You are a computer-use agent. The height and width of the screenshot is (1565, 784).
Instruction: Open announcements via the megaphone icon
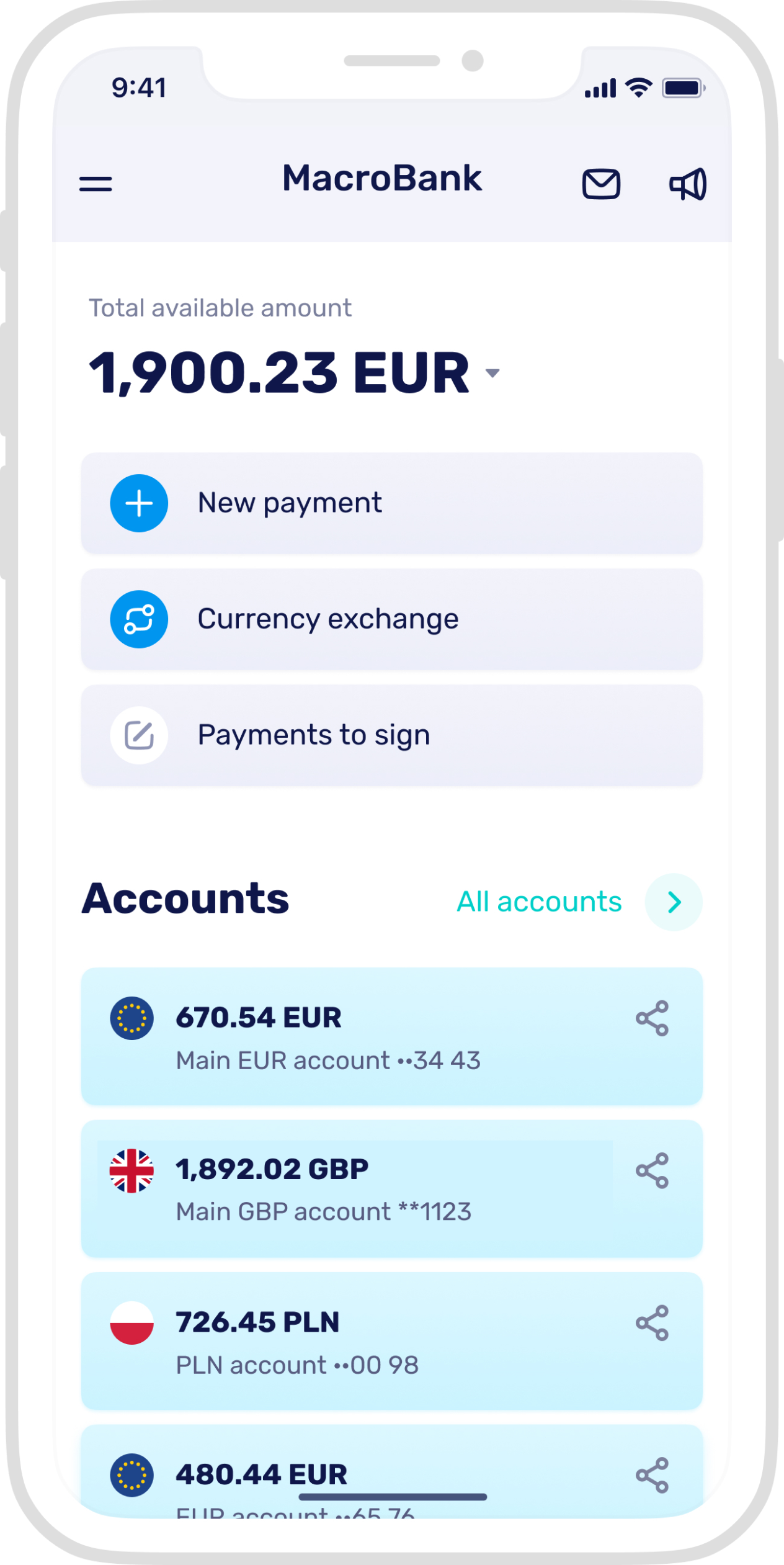688,184
